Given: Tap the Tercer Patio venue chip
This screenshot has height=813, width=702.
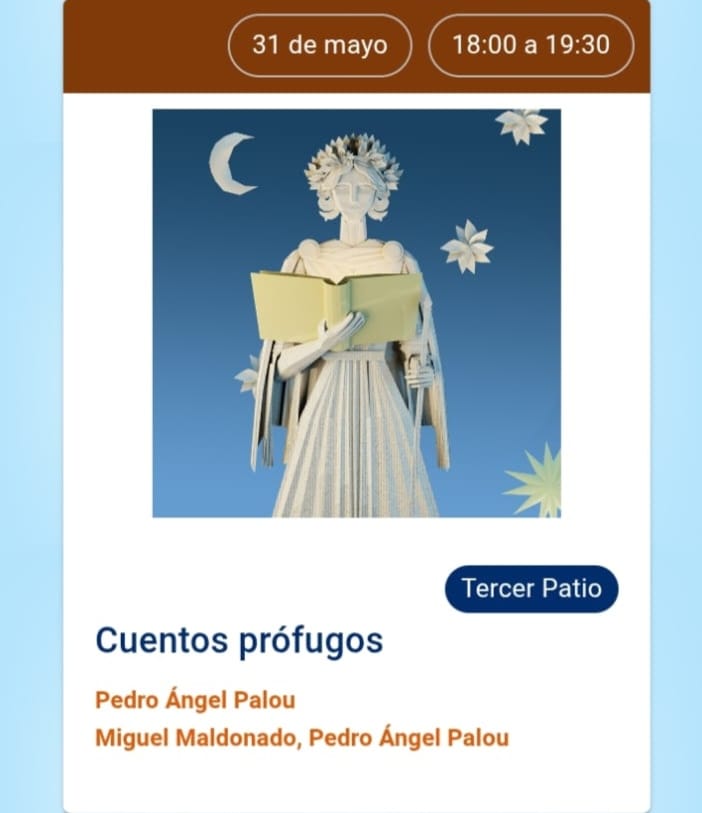Looking at the screenshot, I should pos(531,588).
